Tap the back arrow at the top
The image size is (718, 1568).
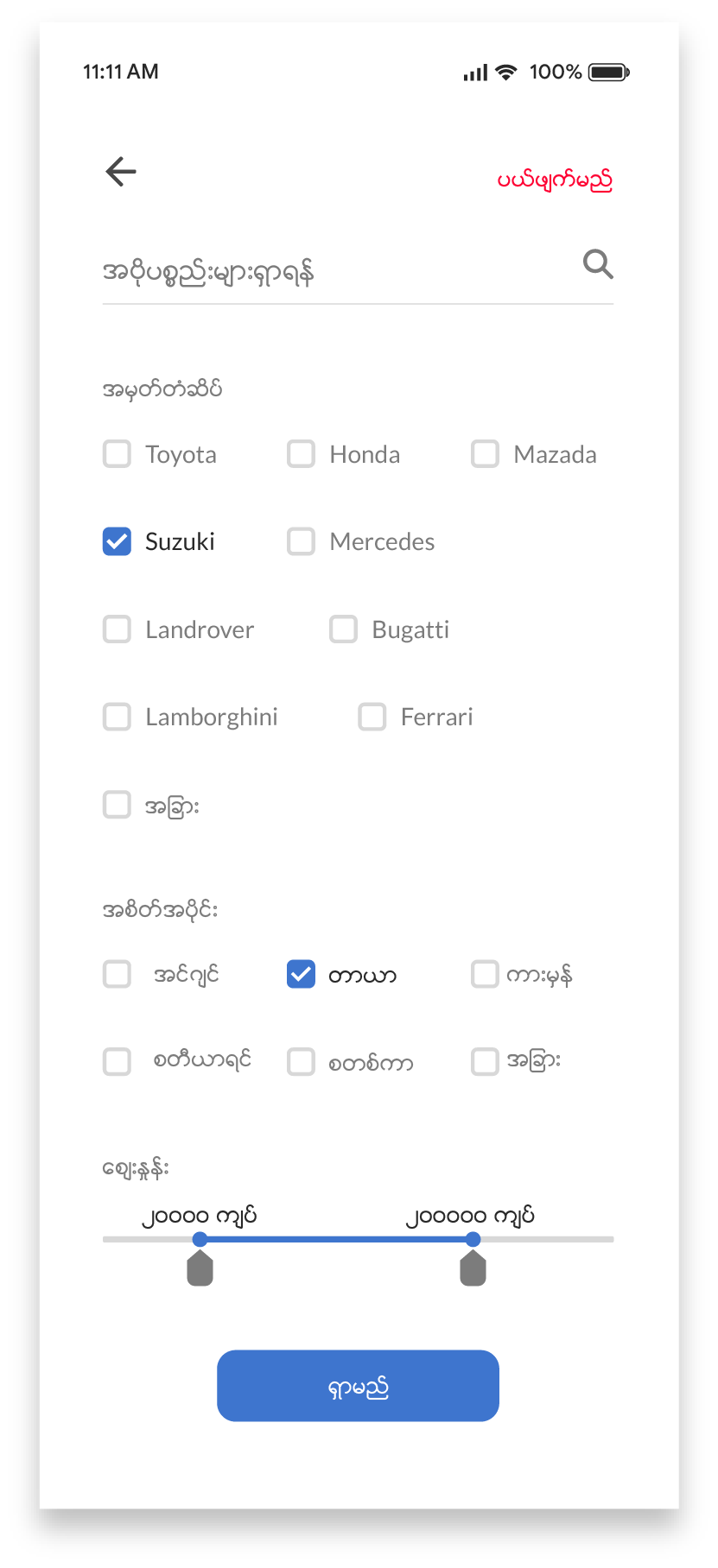tap(121, 171)
